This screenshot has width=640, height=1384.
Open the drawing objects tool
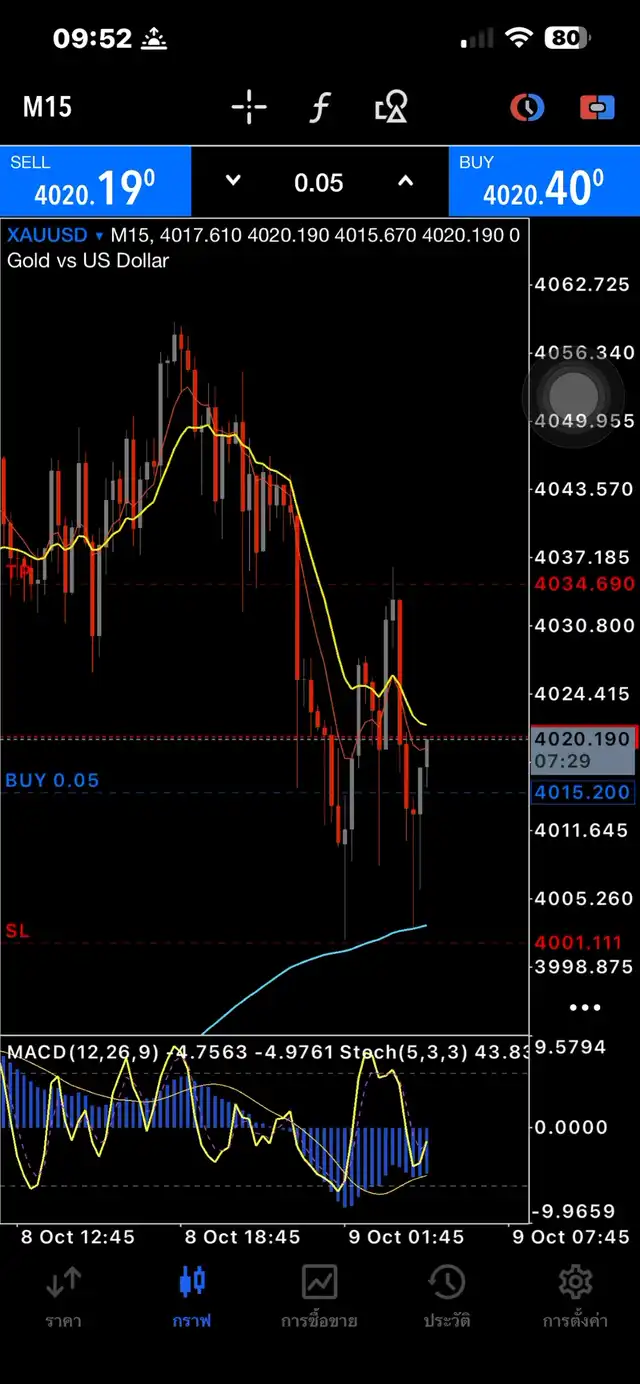(390, 107)
